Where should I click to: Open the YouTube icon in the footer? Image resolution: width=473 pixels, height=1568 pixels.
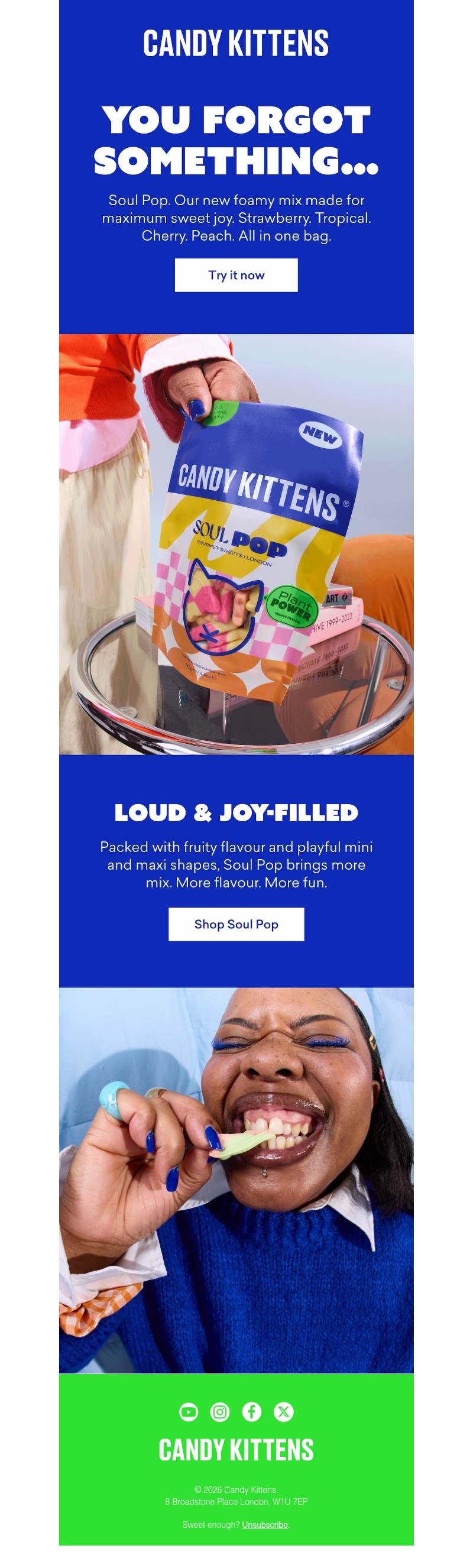(x=189, y=1411)
